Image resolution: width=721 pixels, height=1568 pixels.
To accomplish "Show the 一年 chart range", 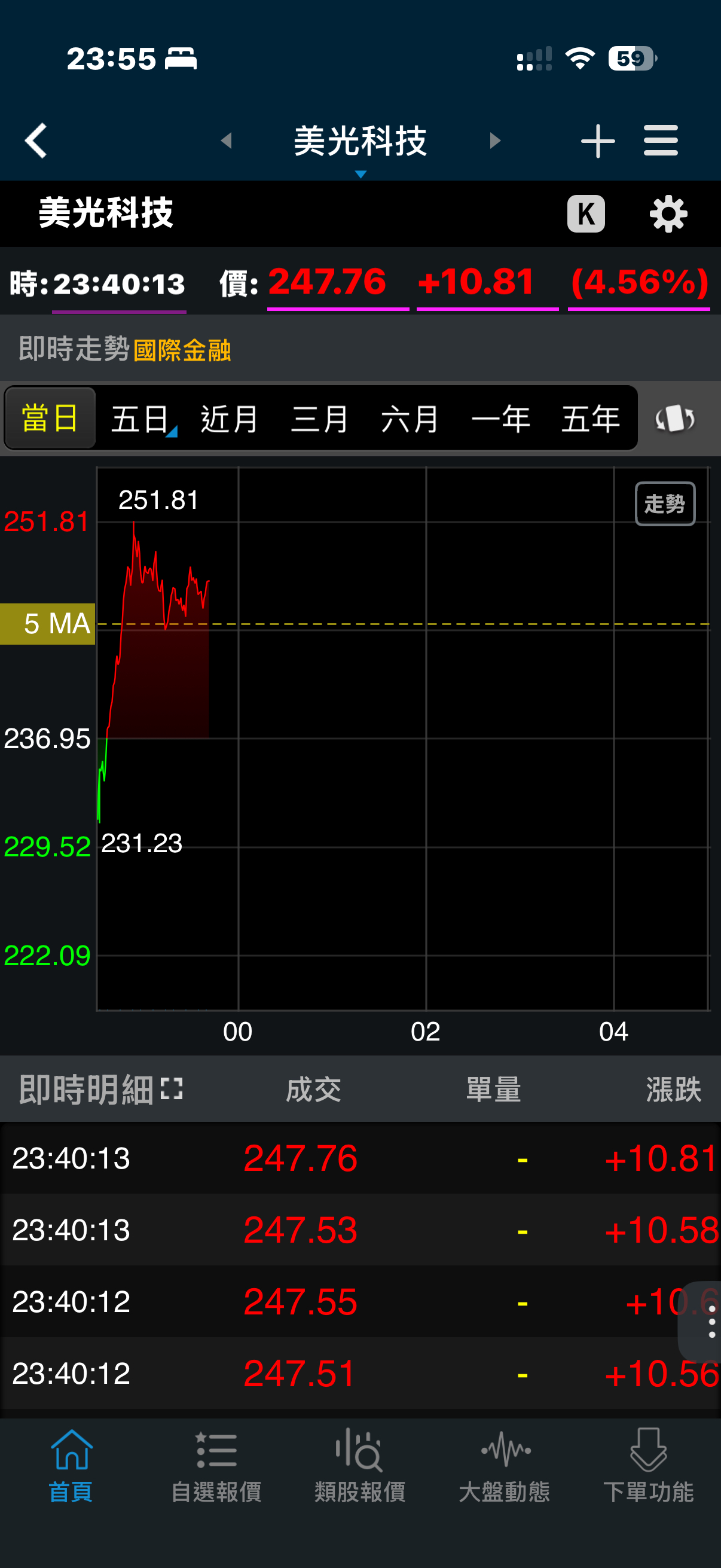I will pos(500,419).
